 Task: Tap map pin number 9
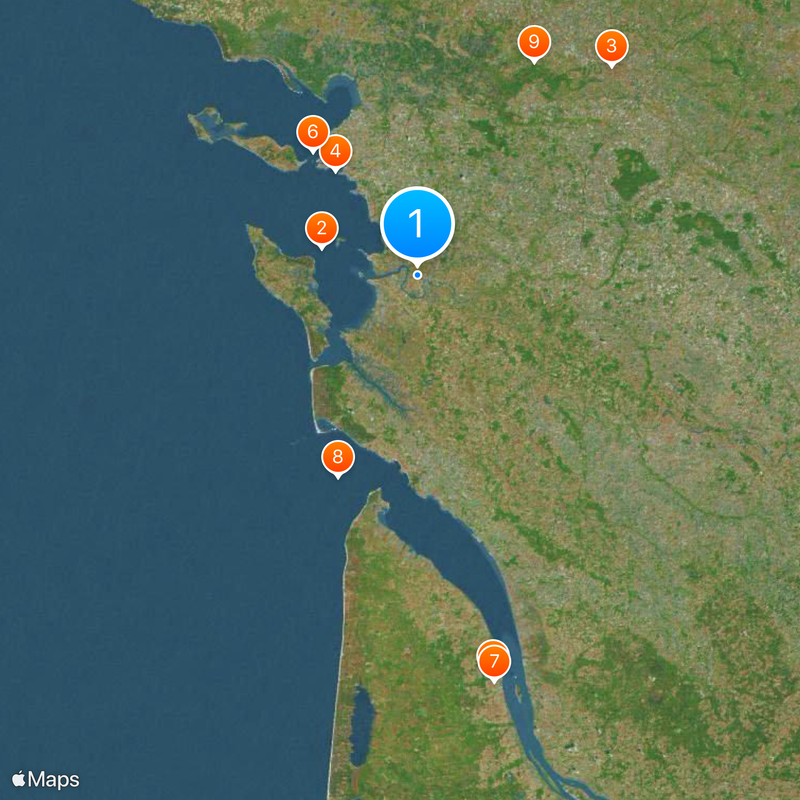(x=534, y=42)
